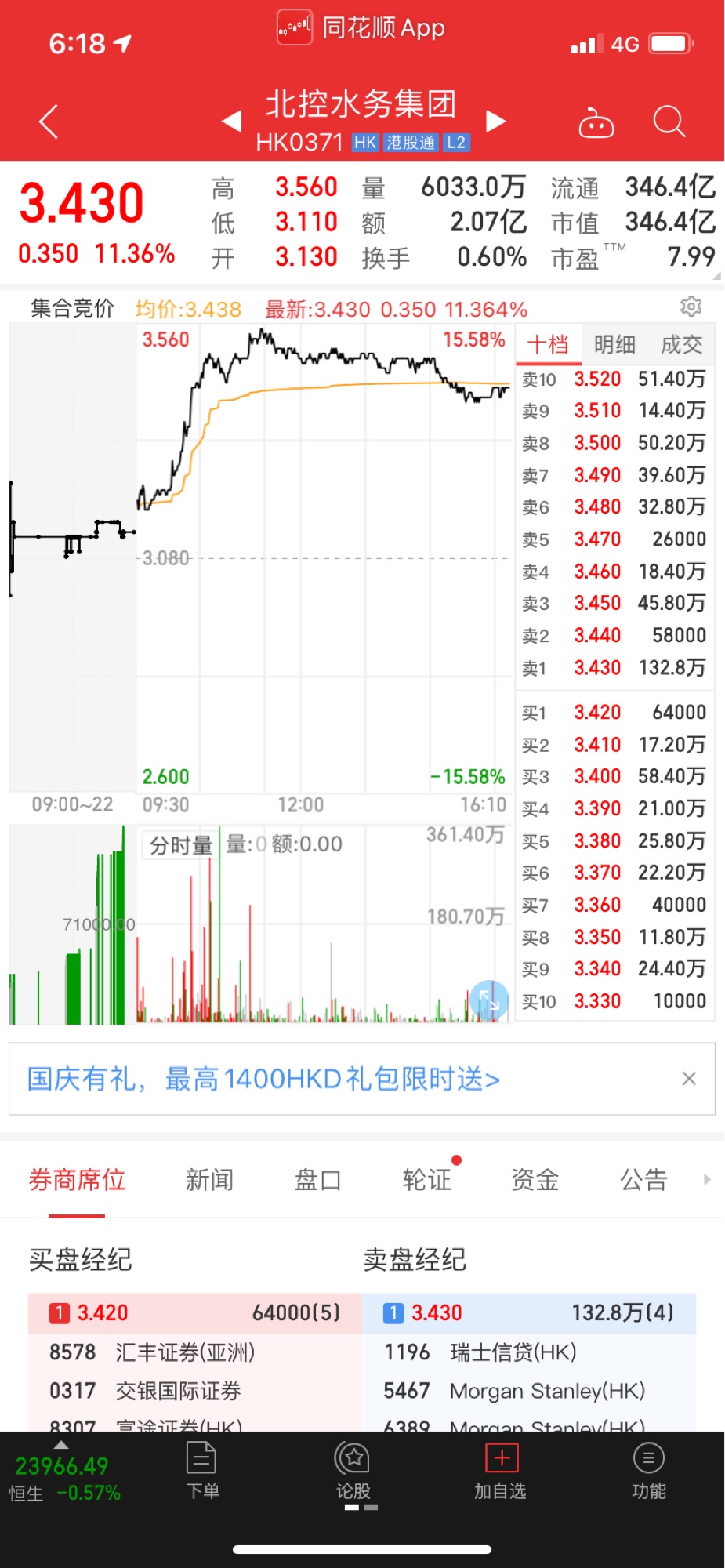This screenshot has height=1568, width=725.
Task: Select the 成交 tab
Action: [681, 344]
